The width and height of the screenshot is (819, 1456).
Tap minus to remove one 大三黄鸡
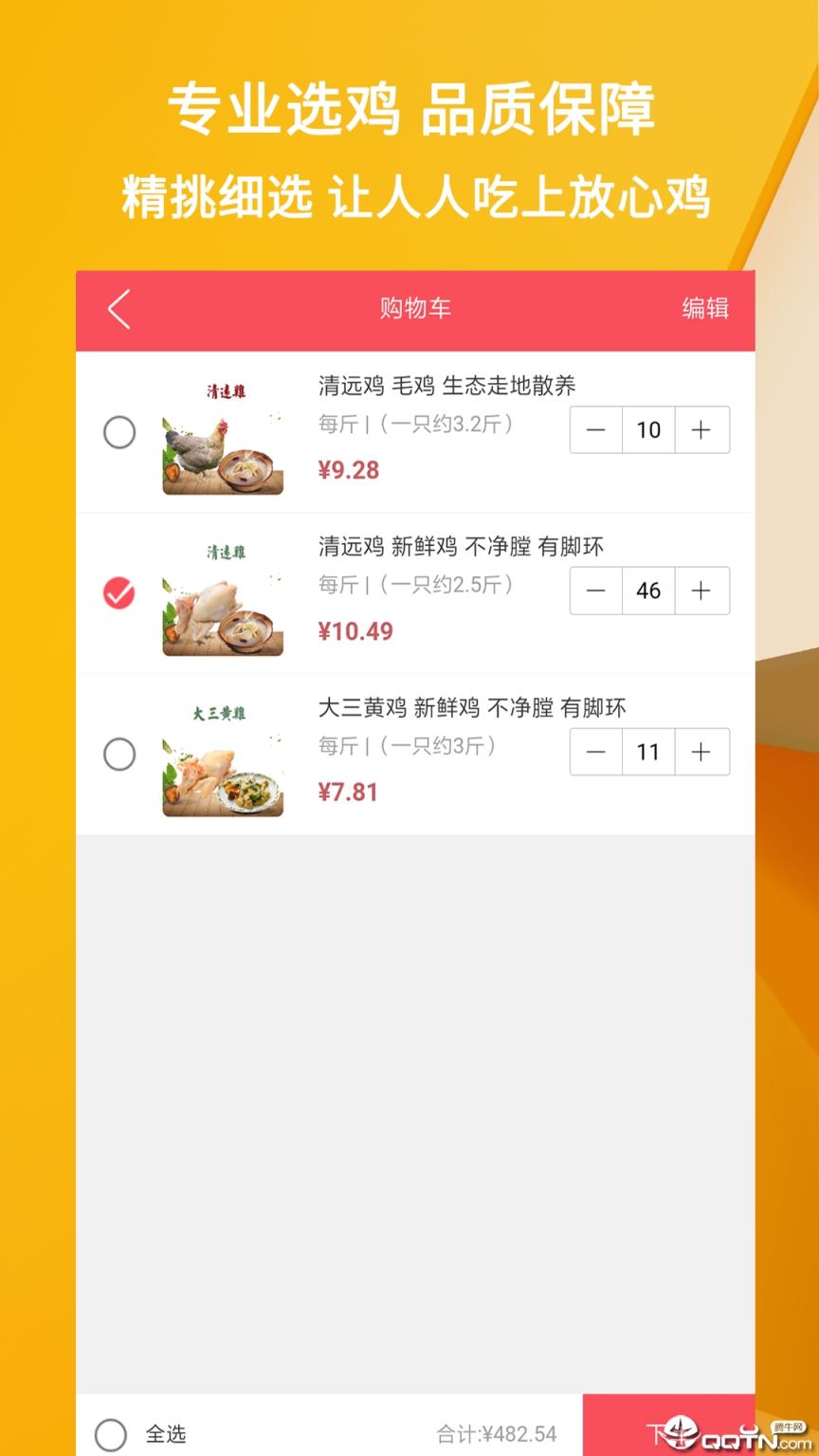[x=595, y=752]
